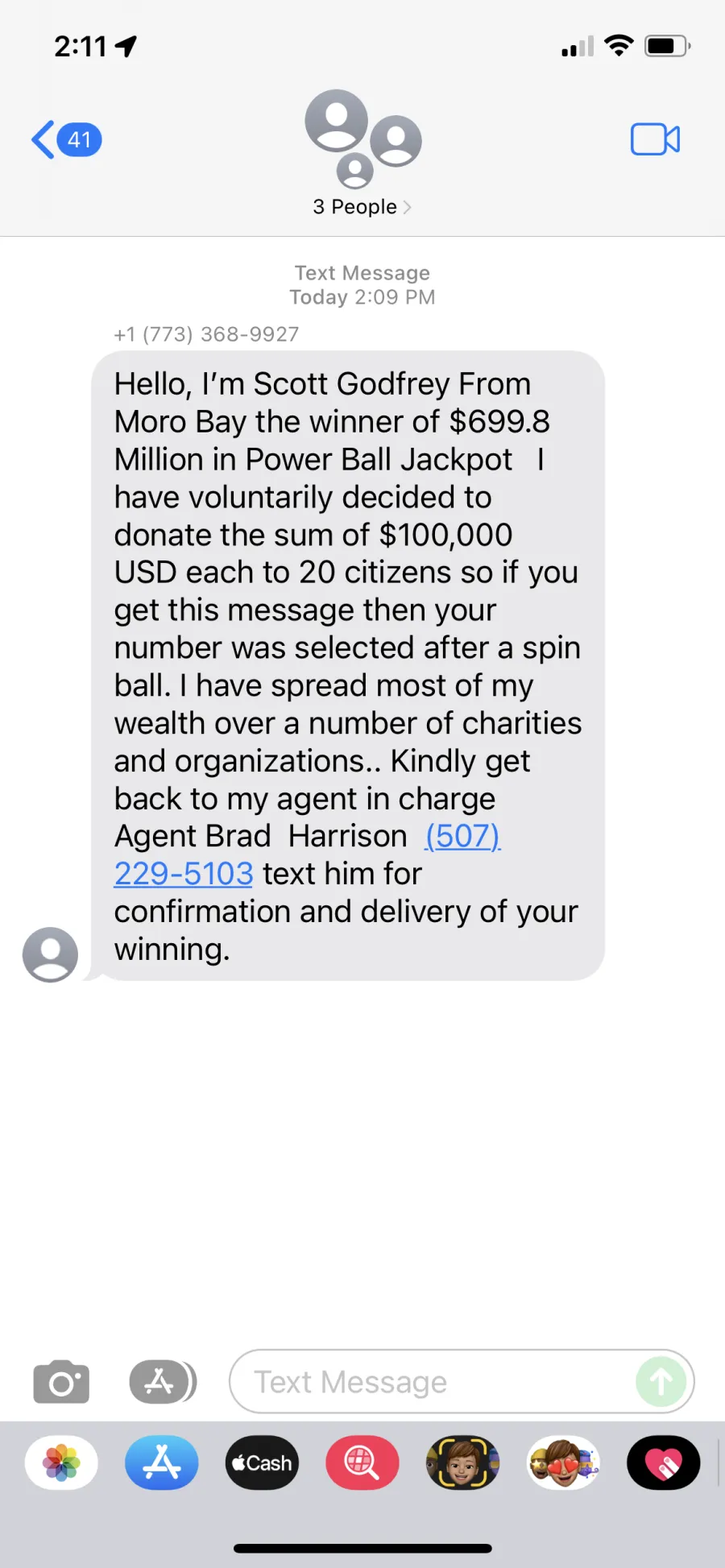Tap the (507) 229-5103 phone link
Viewport: 725px width, 1568px height.
tap(307, 854)
